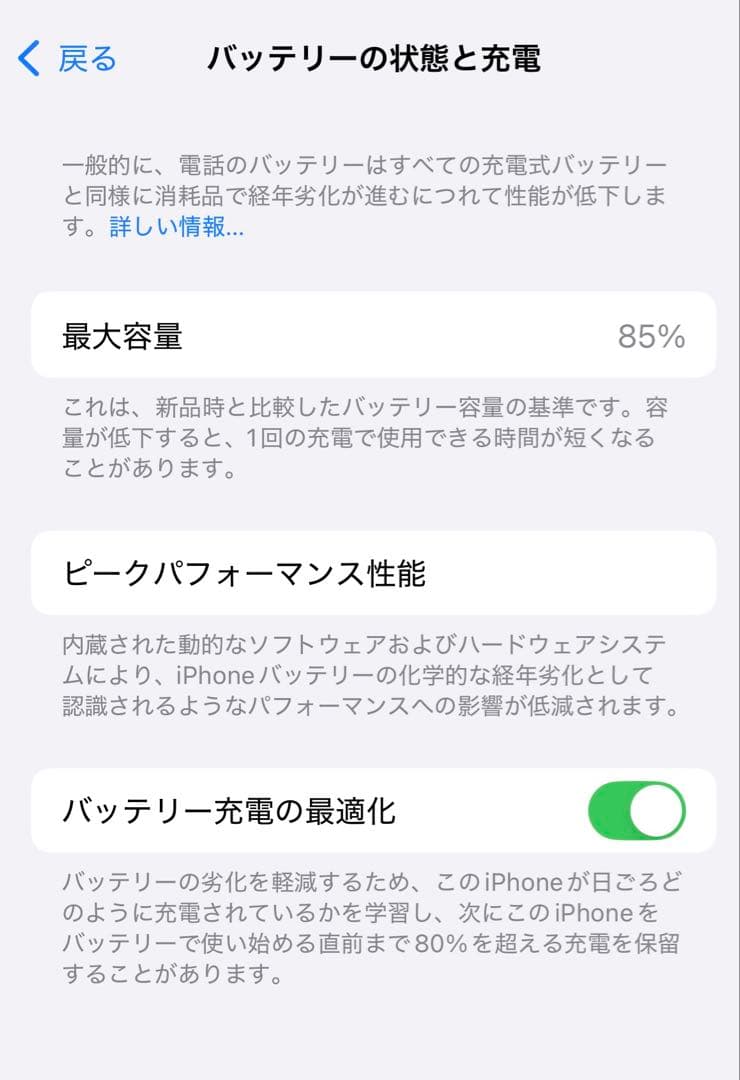
Task: Tap the battery aging introduction text
Action: [x=370, y=197]
